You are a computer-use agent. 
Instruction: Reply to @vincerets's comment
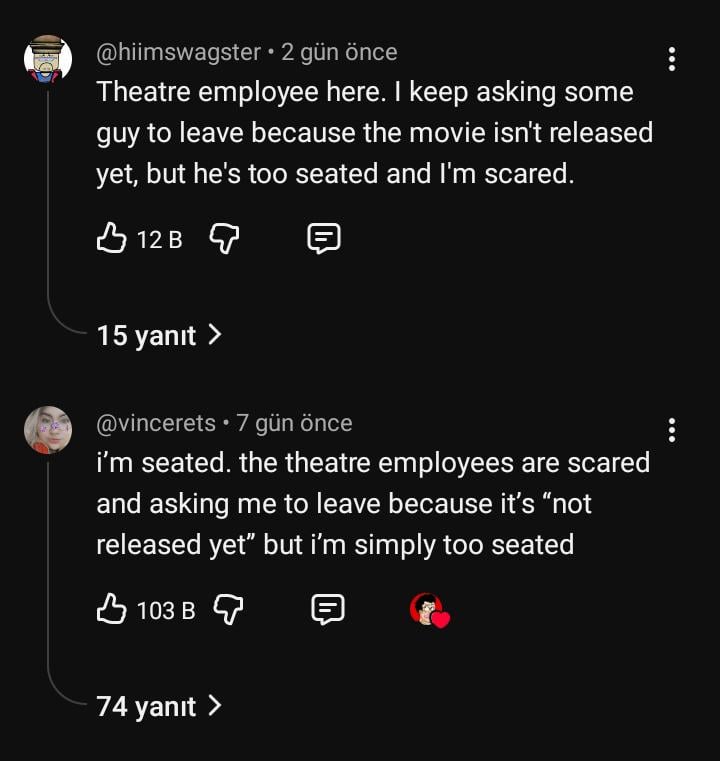click(x=328, y=609)
